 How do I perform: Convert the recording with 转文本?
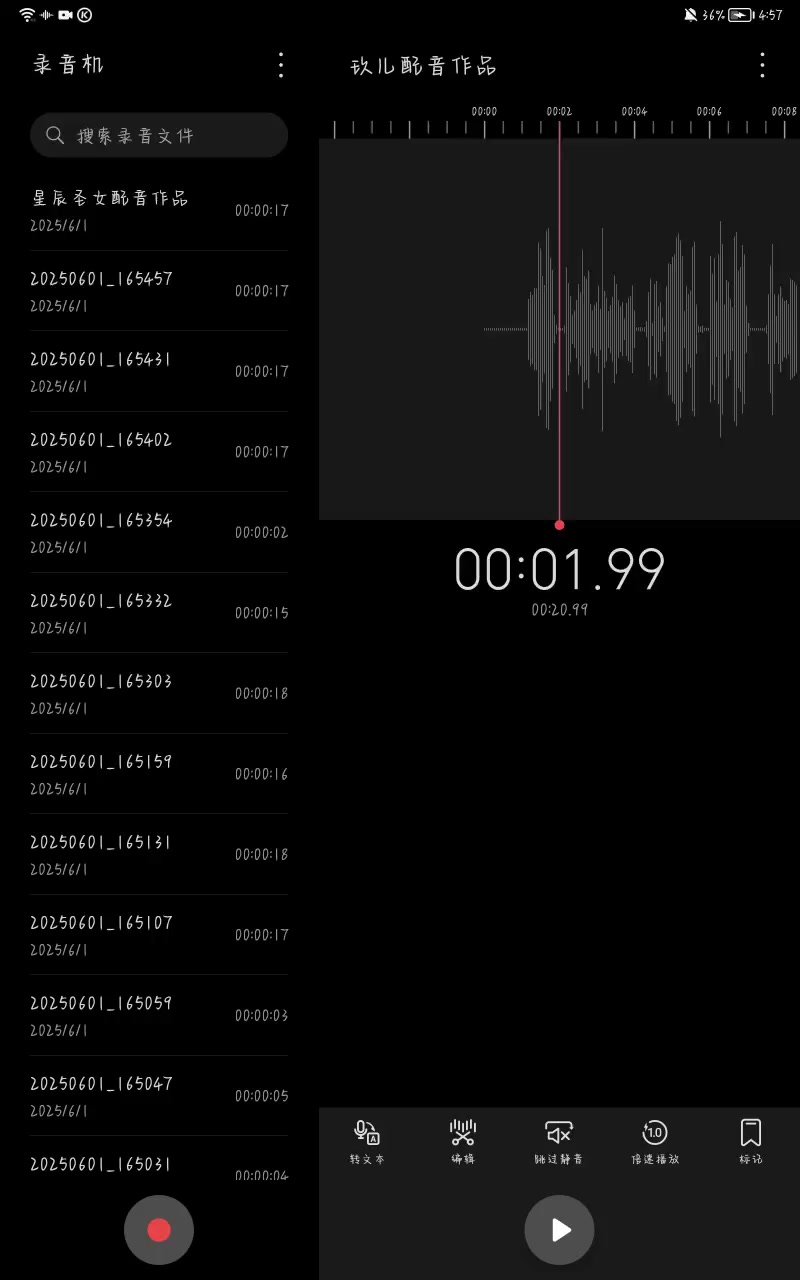(x=367, y=1142)
